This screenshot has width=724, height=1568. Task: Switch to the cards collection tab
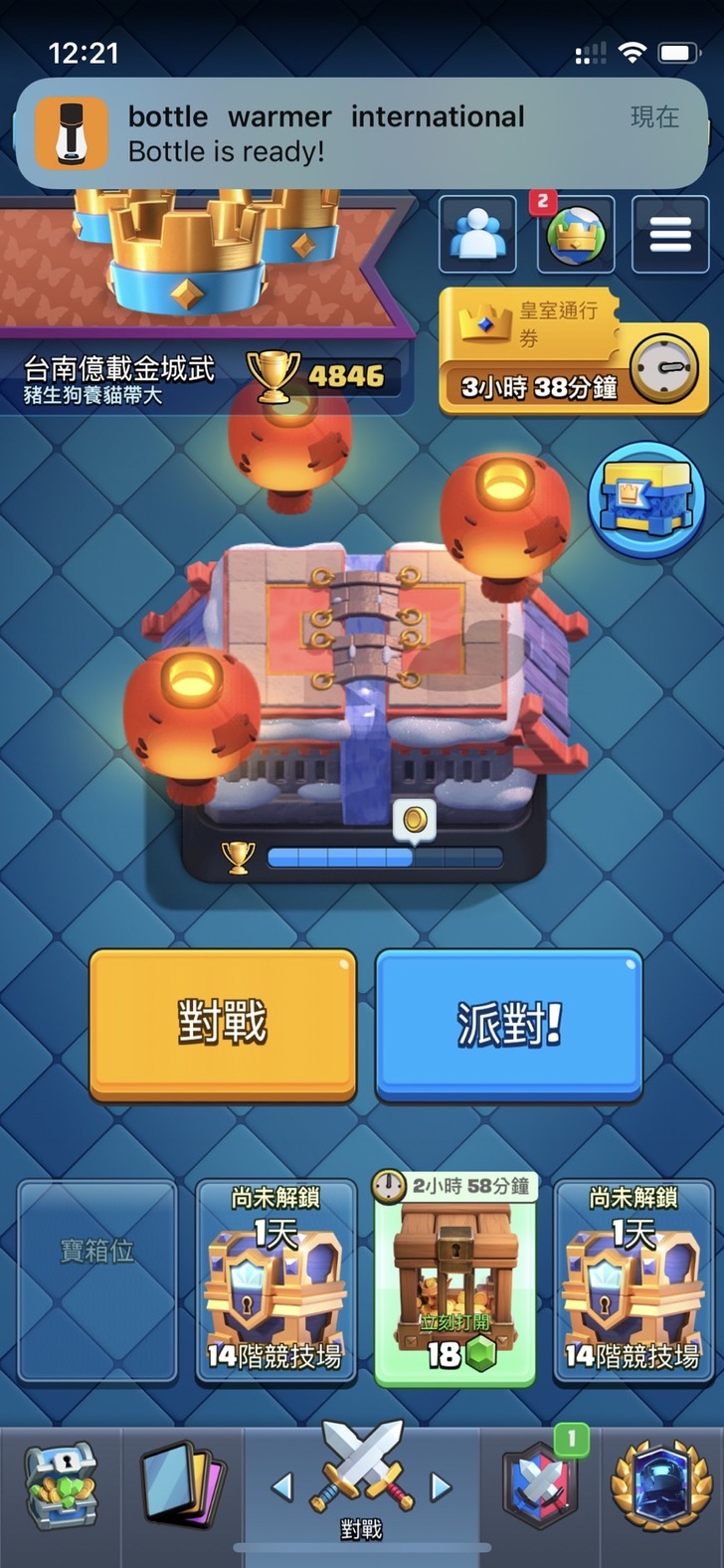pos(182,1484)
